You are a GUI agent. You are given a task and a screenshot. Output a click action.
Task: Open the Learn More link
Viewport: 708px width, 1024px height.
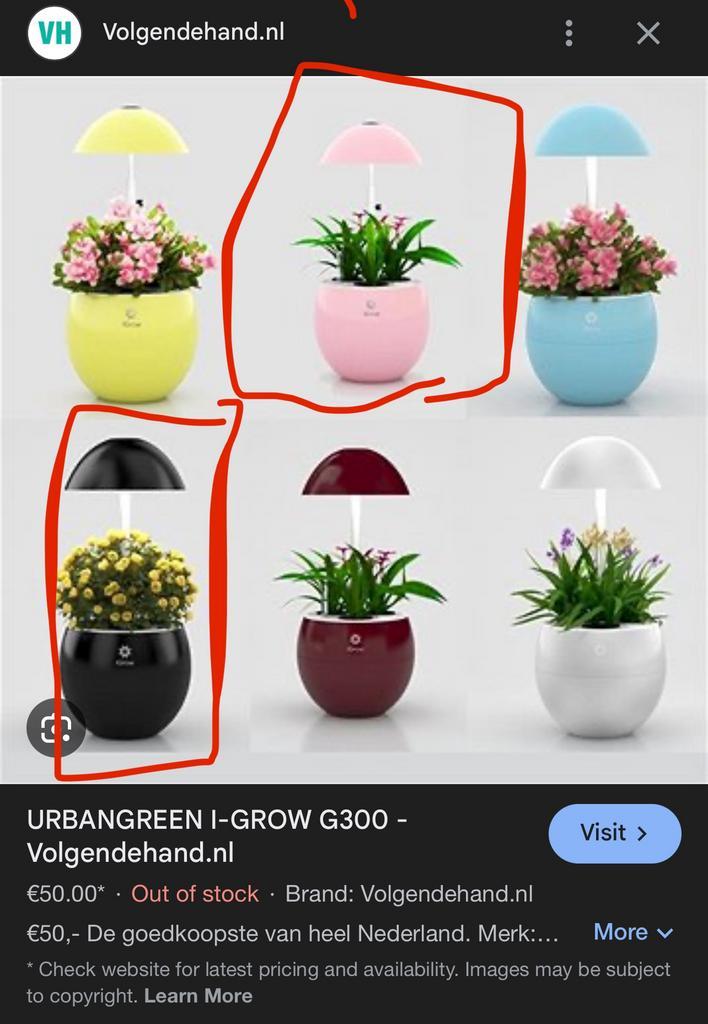(x=198, y=996)
